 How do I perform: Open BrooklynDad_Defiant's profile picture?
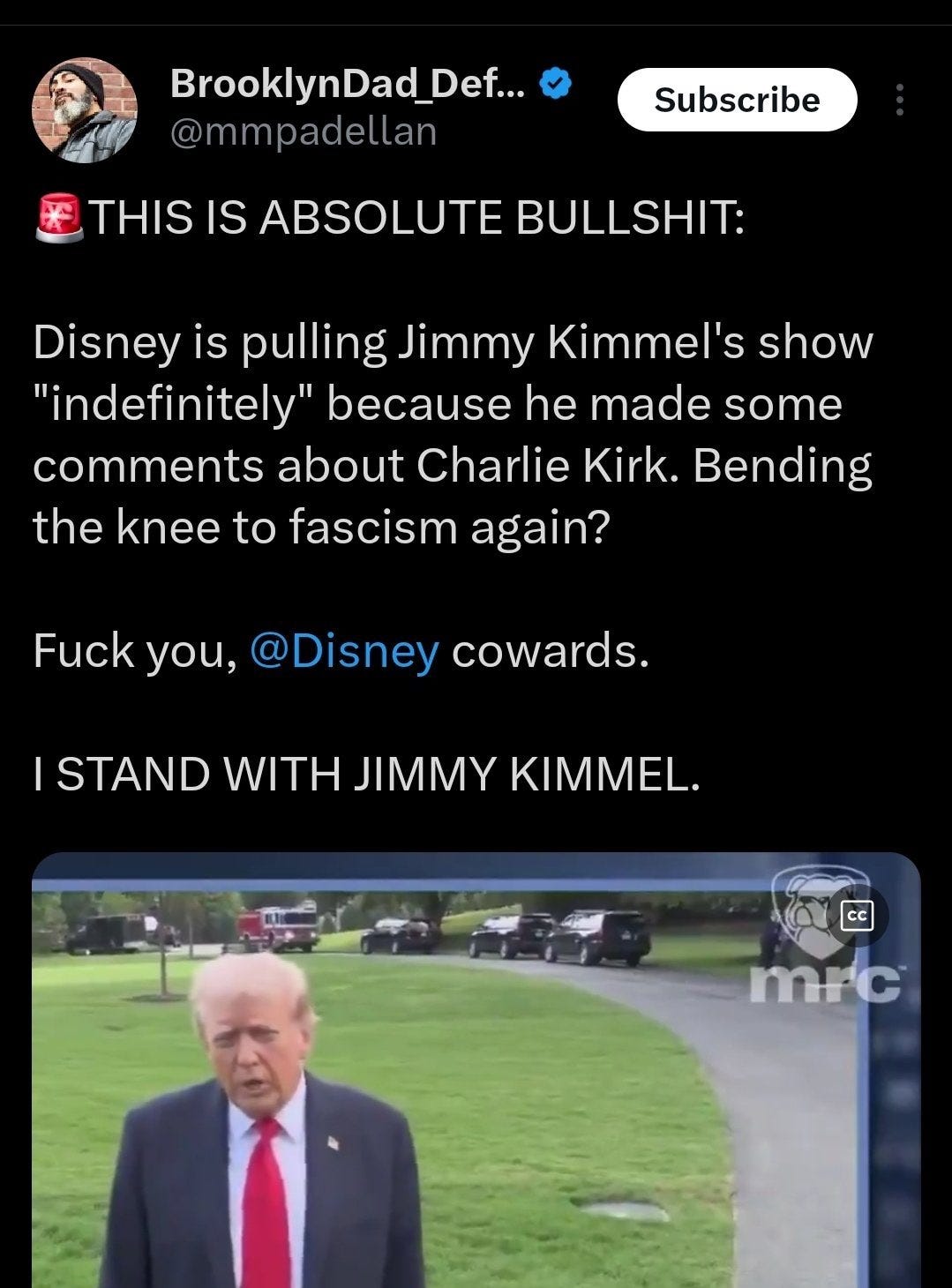[85, 110]
